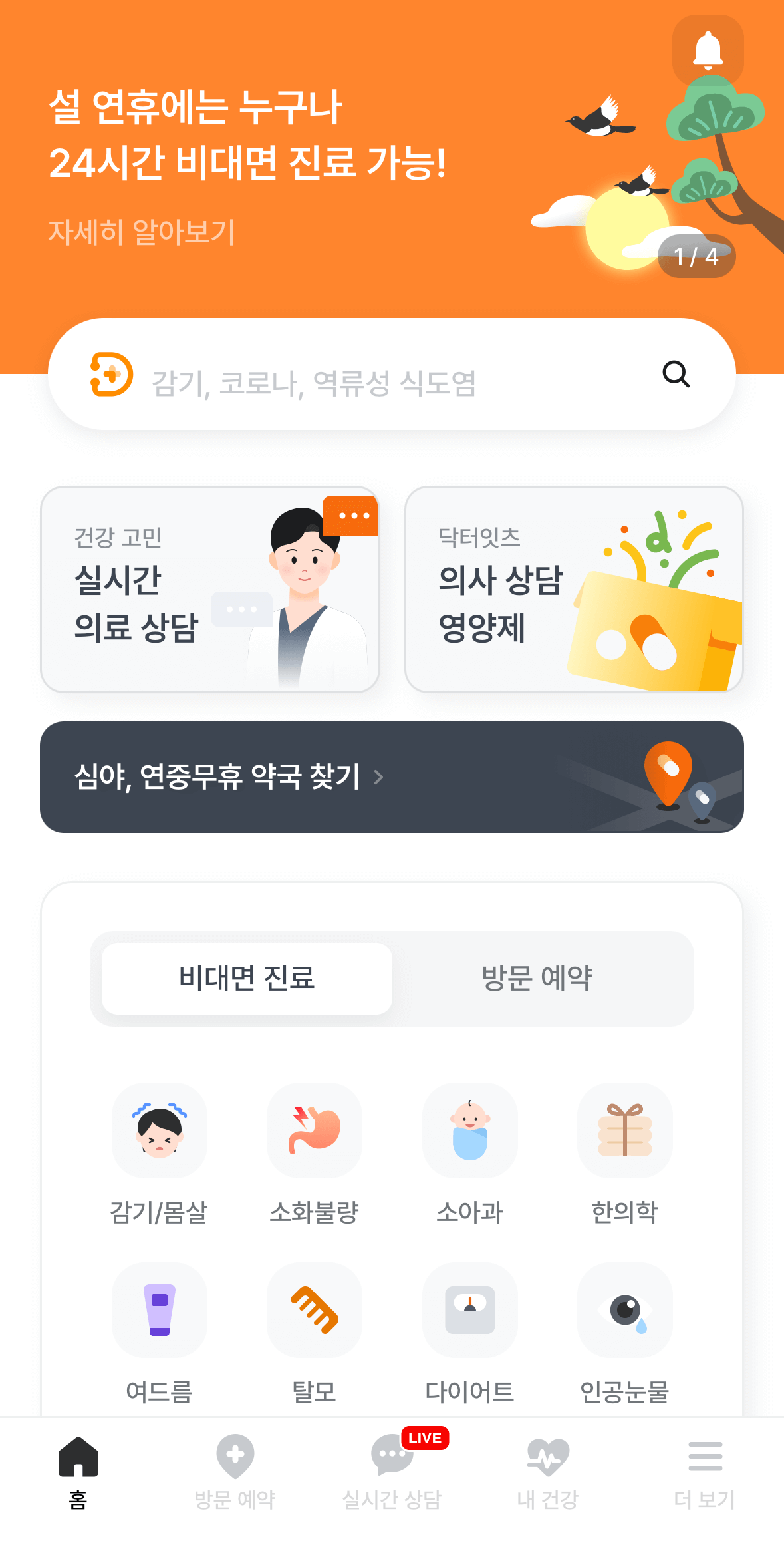
Task: Click the 1/4 banner page indicator
Action: click(x=694, y=256)
